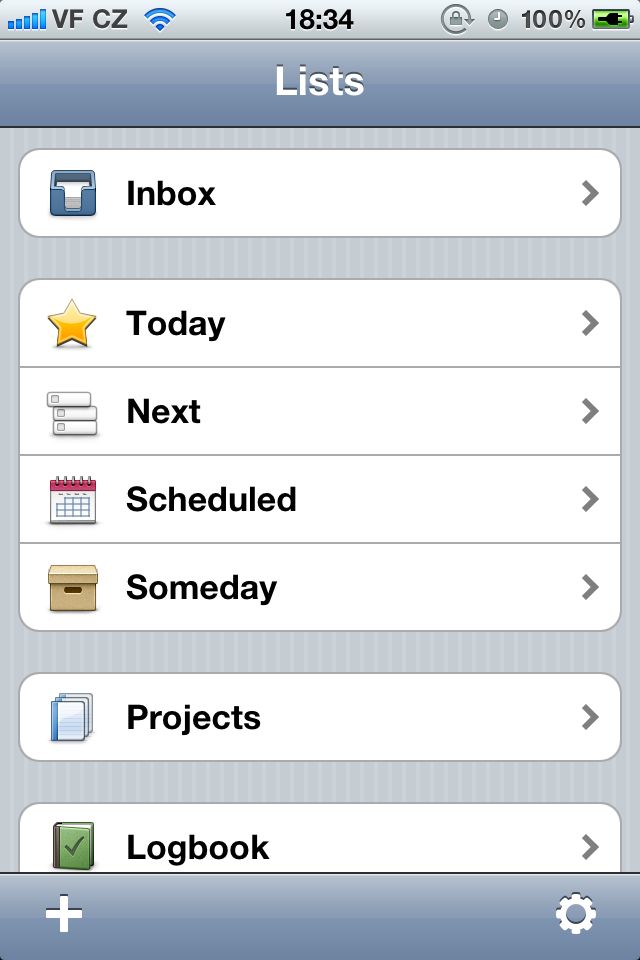Add a new to-do with the plus icon
640x960 pixels.
click(x=64, y=915)
